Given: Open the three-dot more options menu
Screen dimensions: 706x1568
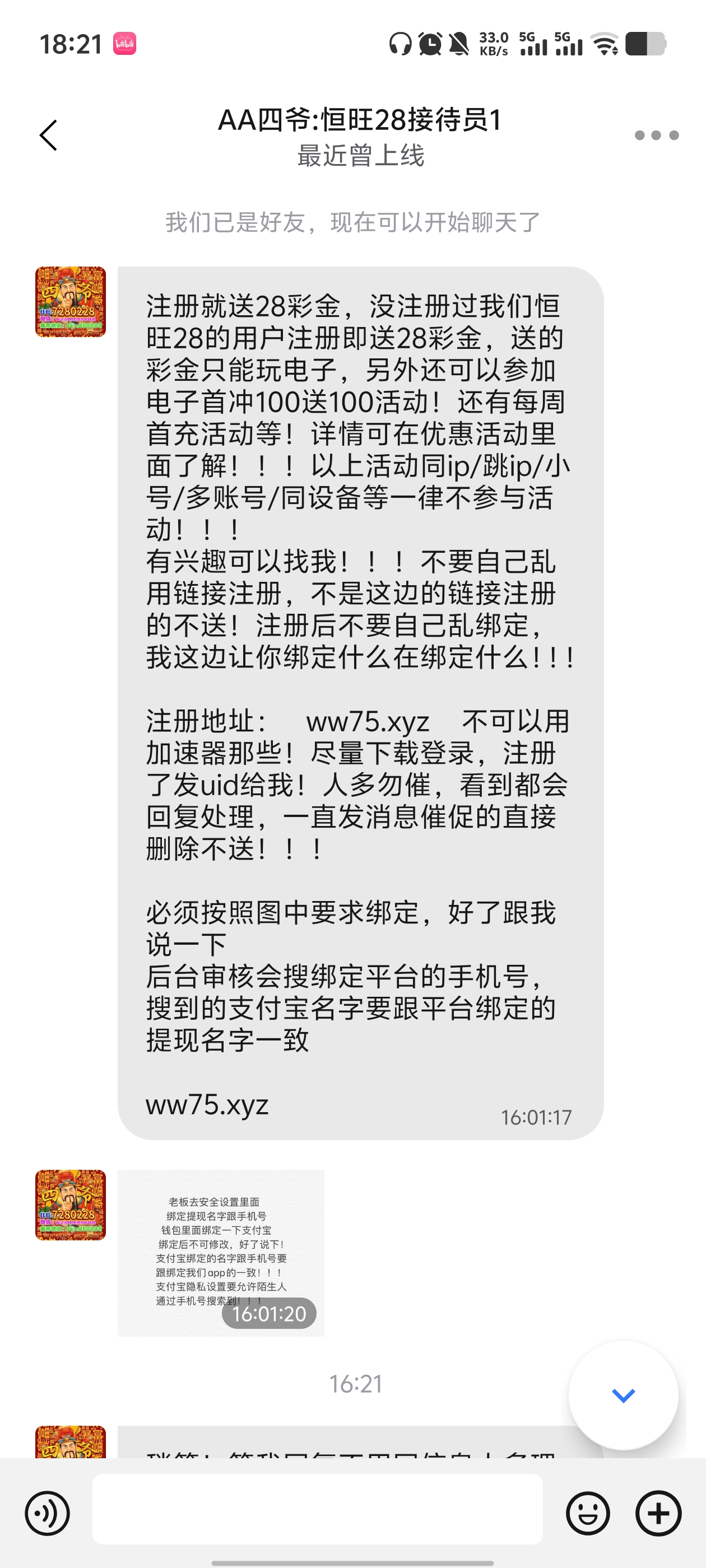Looking at the screenshot, I should 656,135.
